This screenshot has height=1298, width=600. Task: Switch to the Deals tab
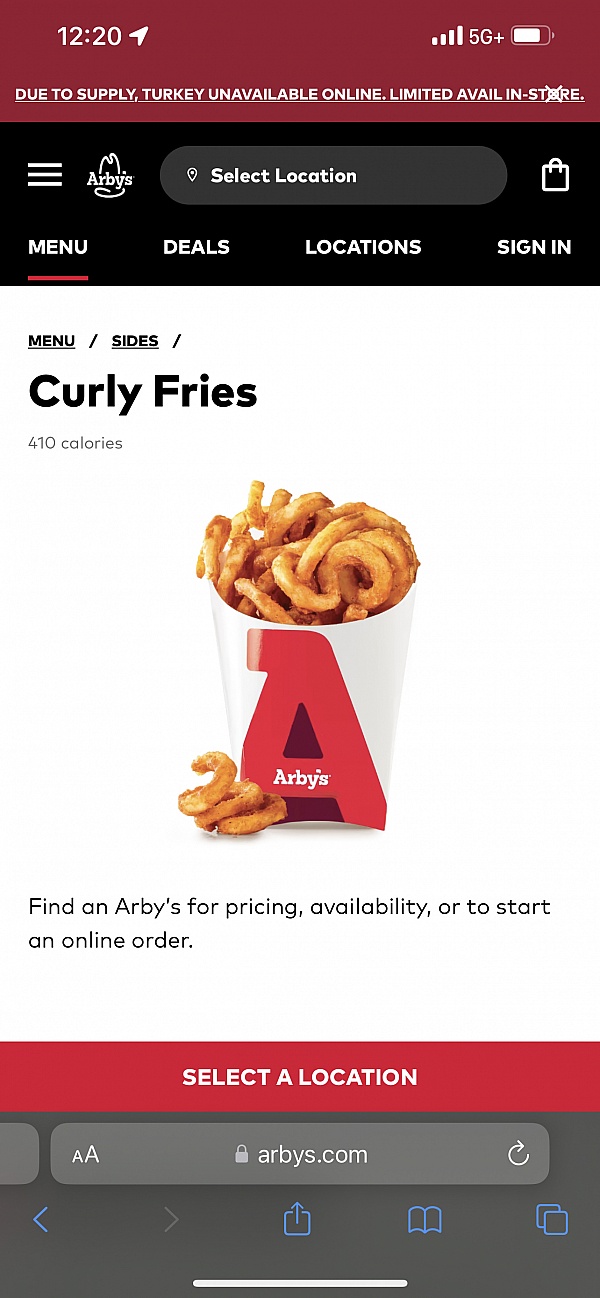(196, 247)
